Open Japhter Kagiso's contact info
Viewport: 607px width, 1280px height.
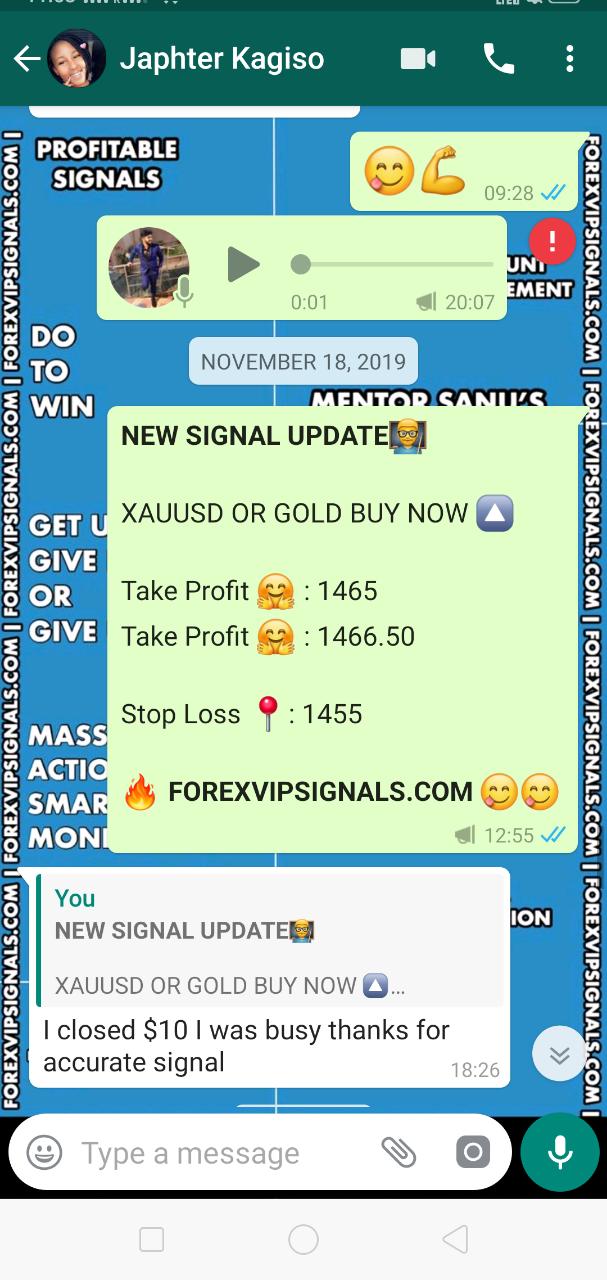(221, 59)
